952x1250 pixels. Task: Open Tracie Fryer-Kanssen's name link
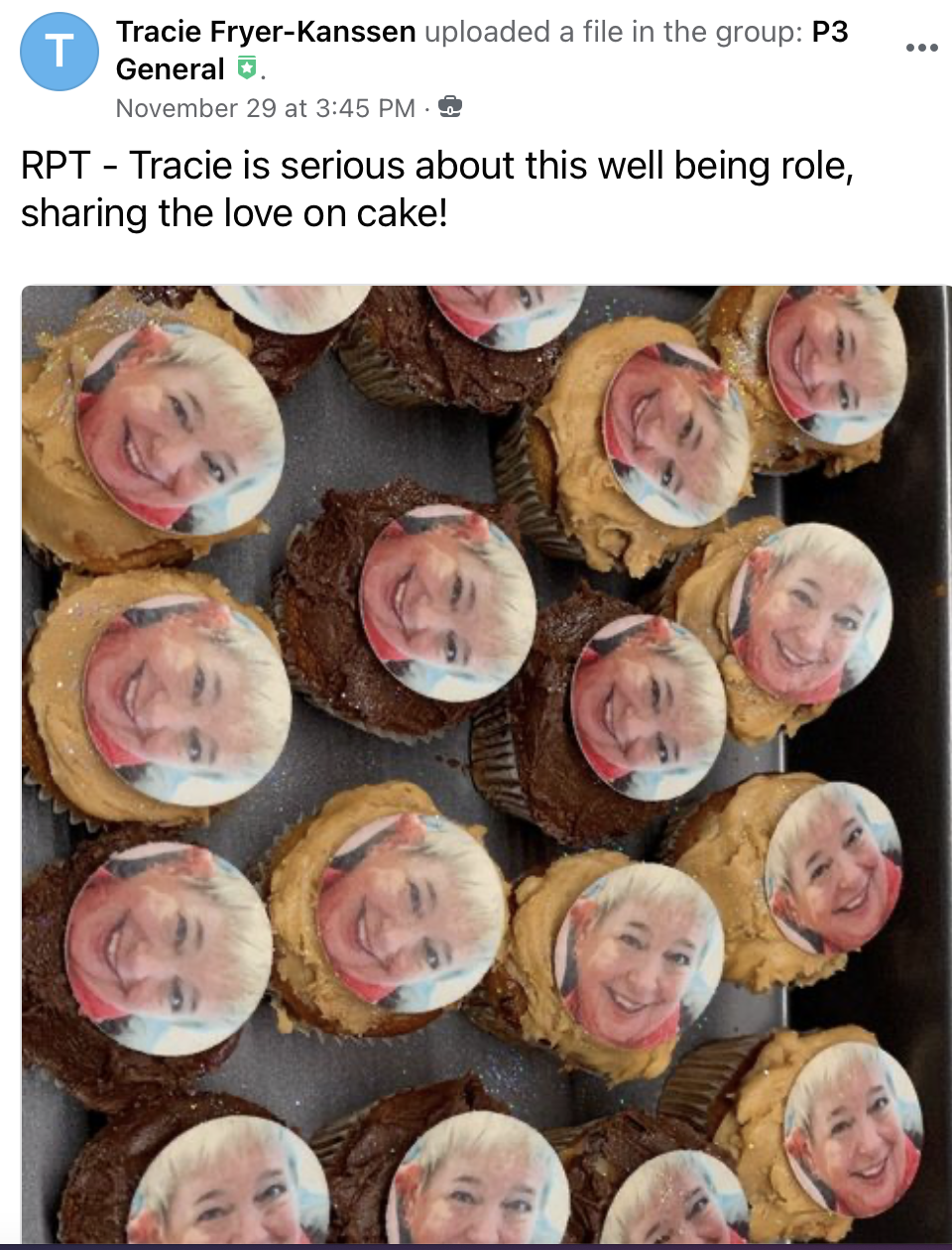(x=266, y=32)
